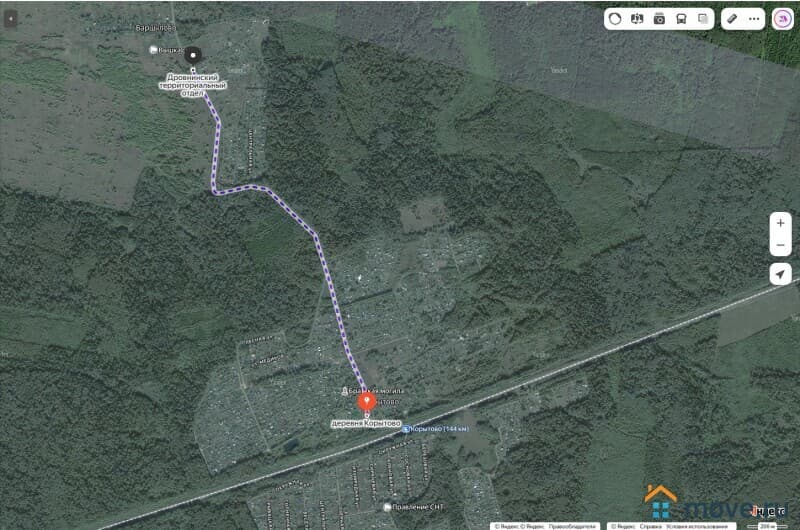Image resolution: width=800 pixels, height=530 pixels.
Task: Expand the collapsed panel at top-left
Action: 9,18
